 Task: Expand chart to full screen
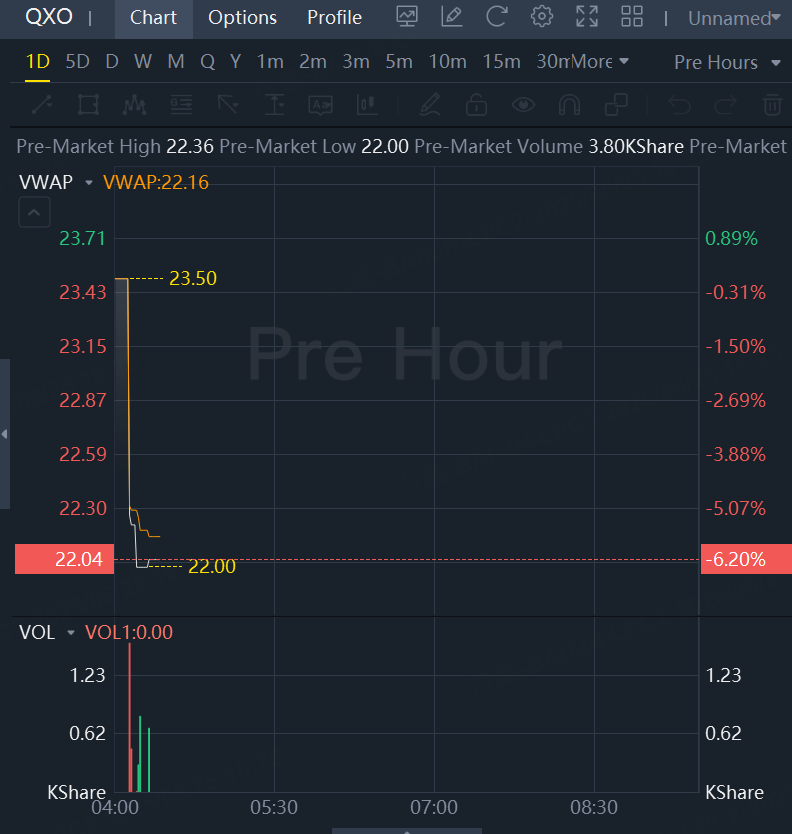coord(587,17)
